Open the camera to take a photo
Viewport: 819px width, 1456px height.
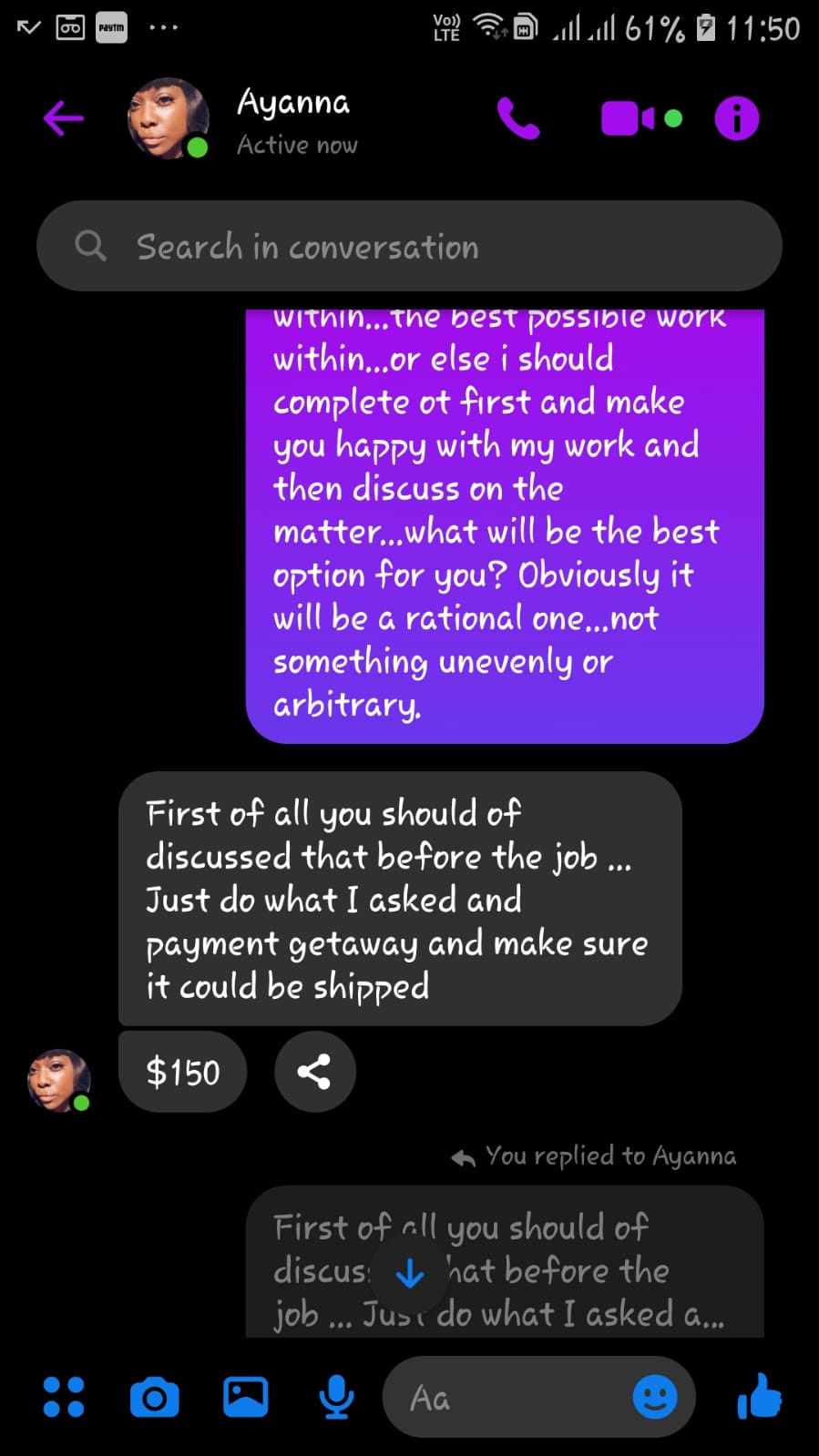click(x=155, y=1397)
